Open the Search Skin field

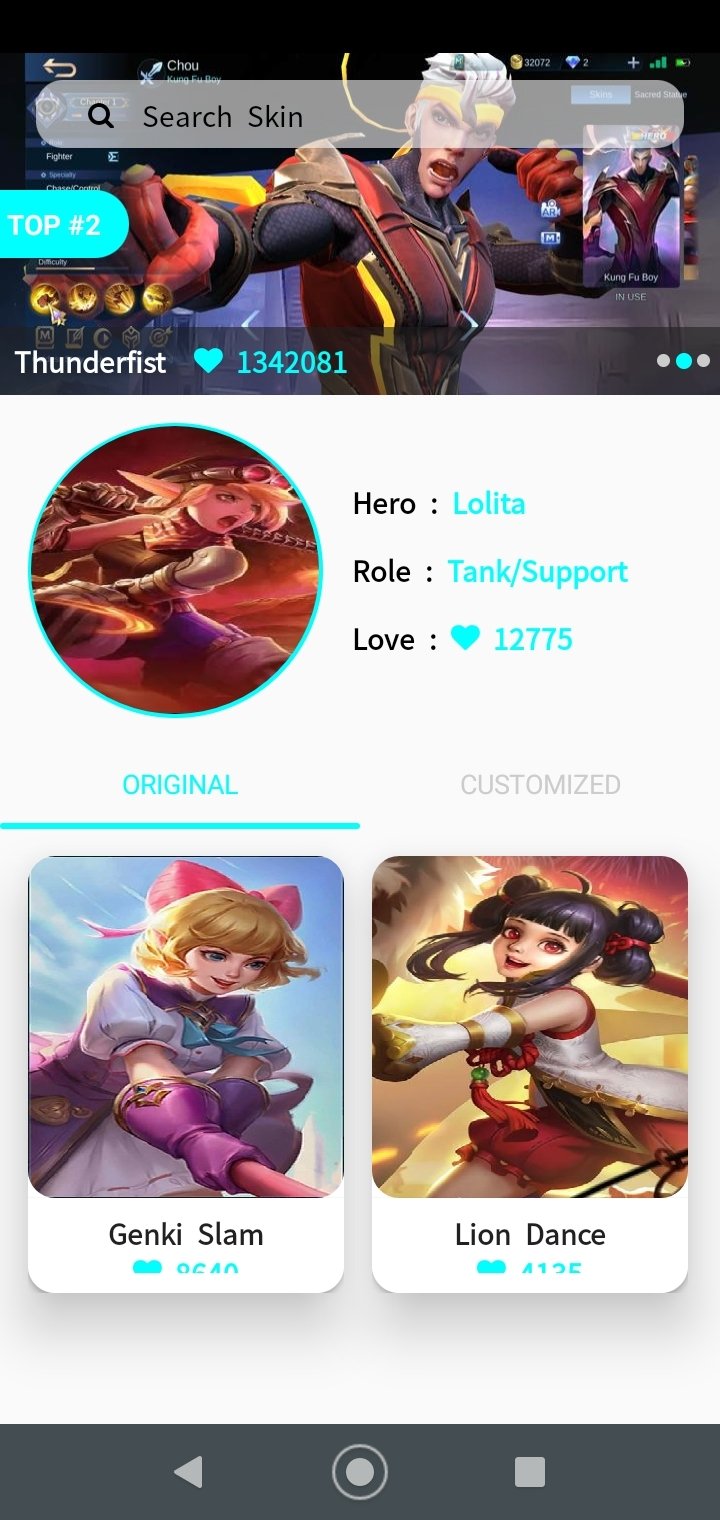point(360,116)
